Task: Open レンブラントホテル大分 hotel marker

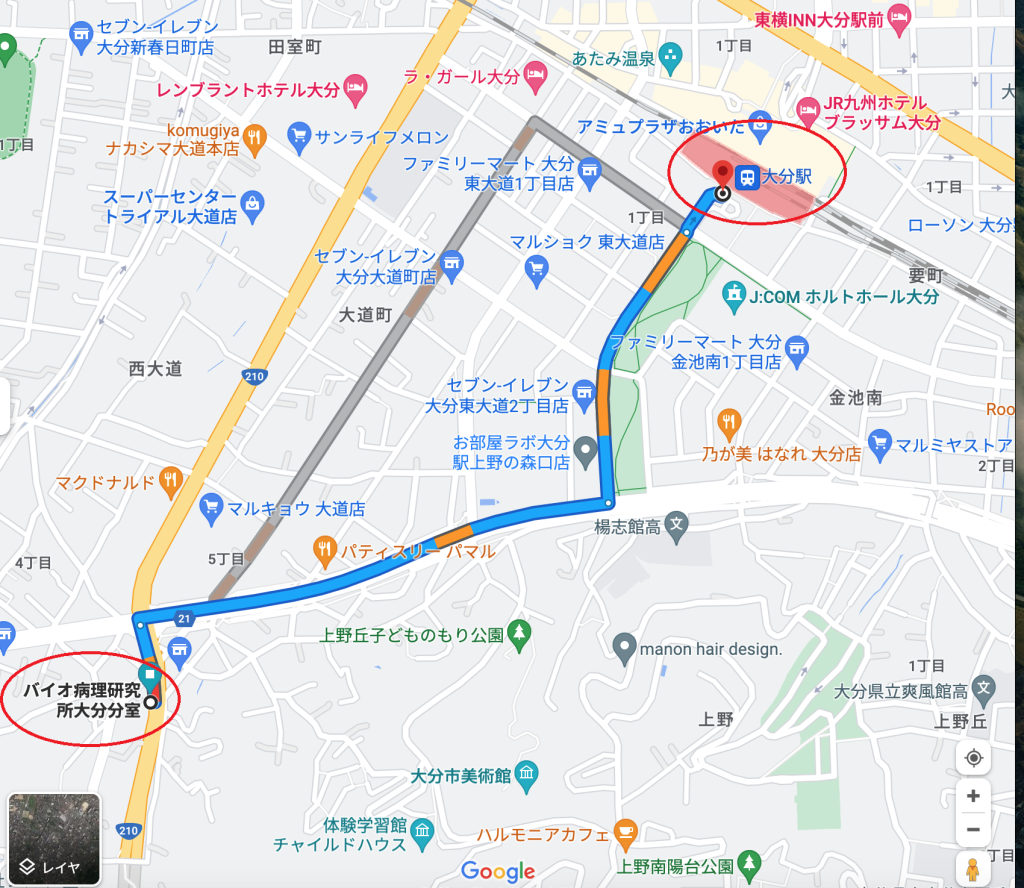Action: point(353,90)
